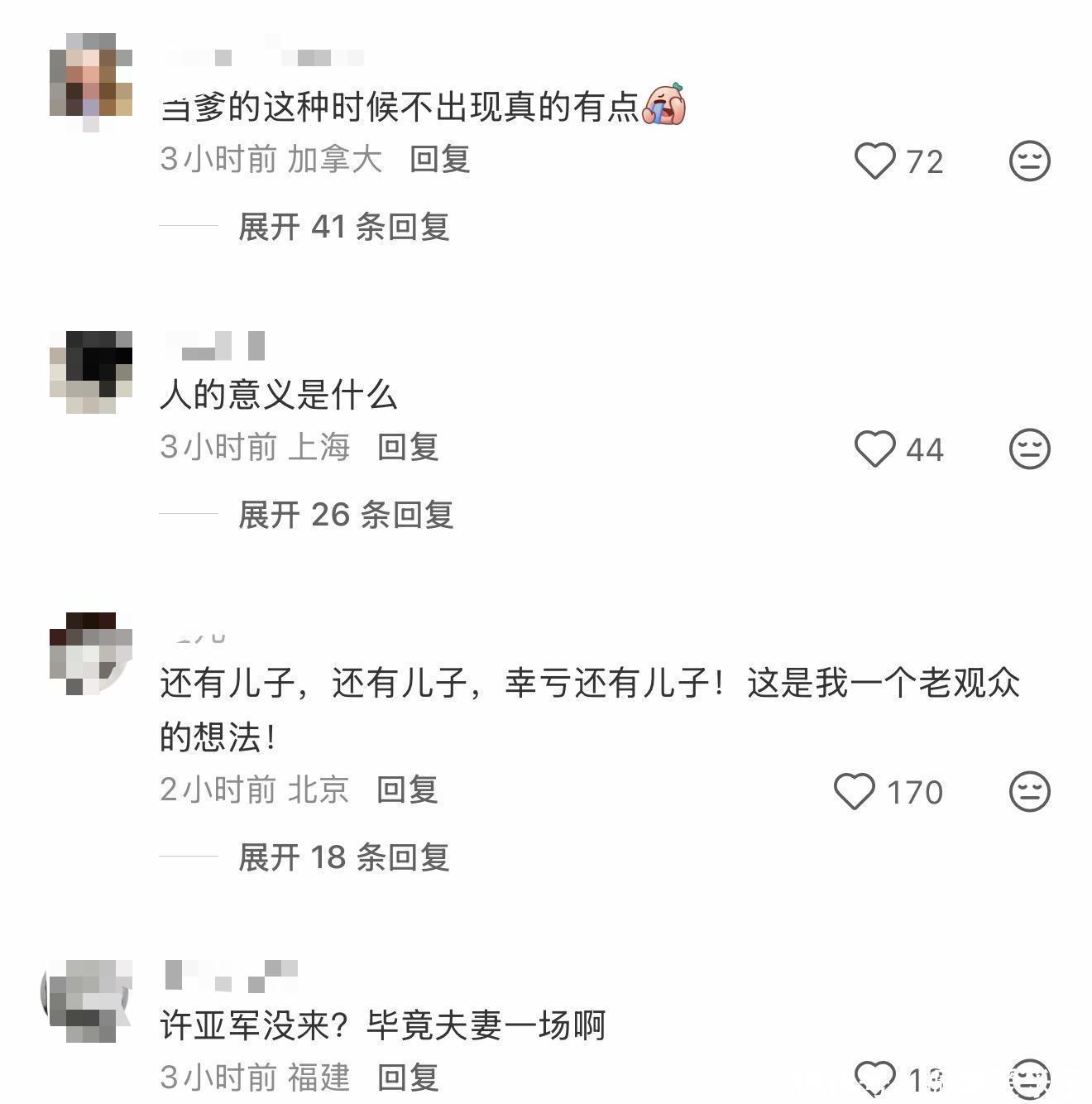The height and width of the screenshot is (1104, 1092).
Task: Like the comment from 加拿大 with 72 likes
Action: point(875,161)
